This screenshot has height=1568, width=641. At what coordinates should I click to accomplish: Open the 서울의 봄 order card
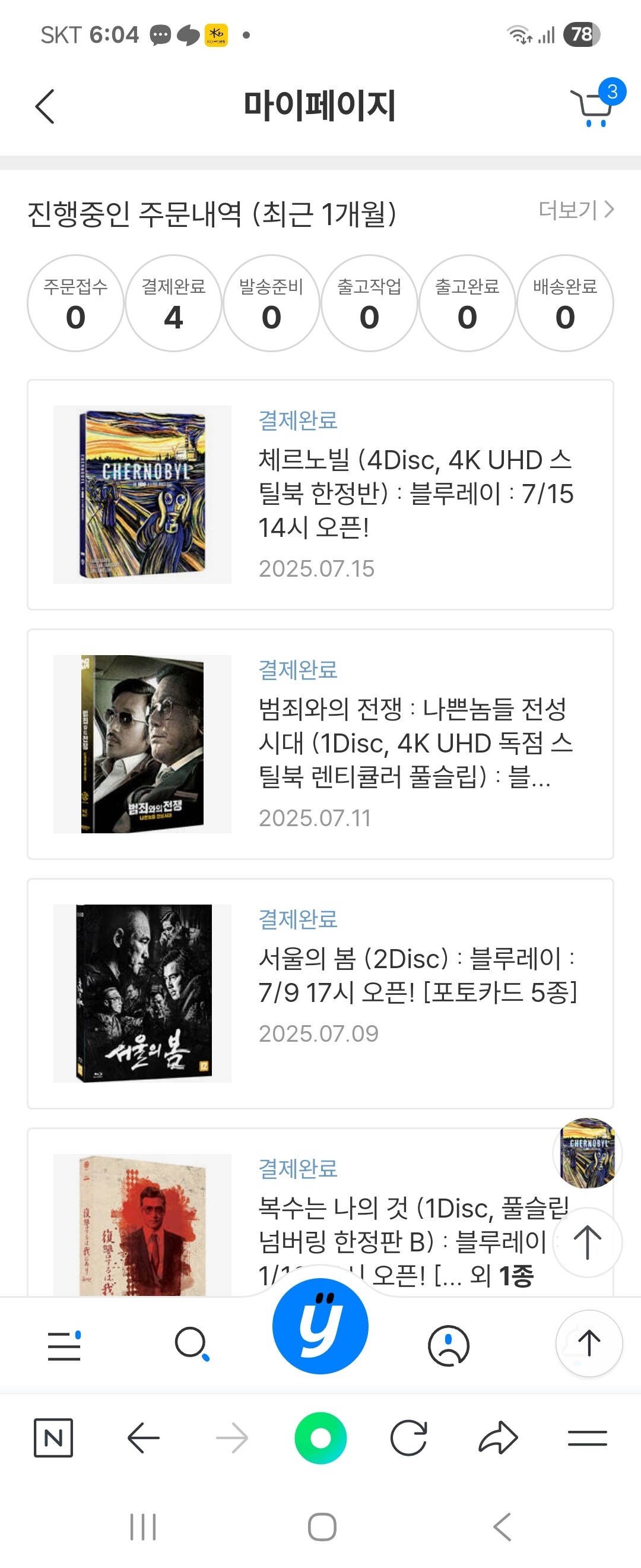320,994
